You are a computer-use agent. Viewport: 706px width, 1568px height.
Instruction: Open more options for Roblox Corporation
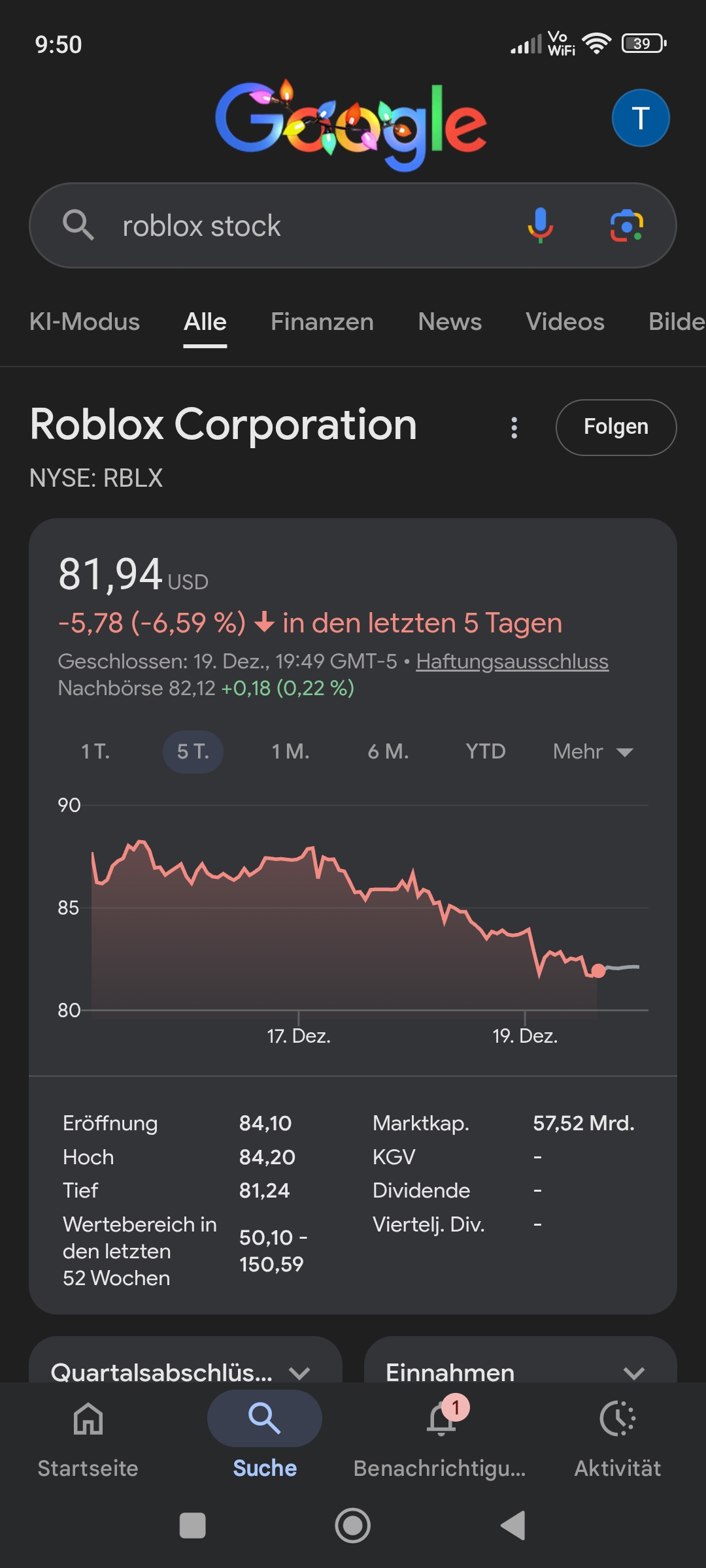pos(514,428)
